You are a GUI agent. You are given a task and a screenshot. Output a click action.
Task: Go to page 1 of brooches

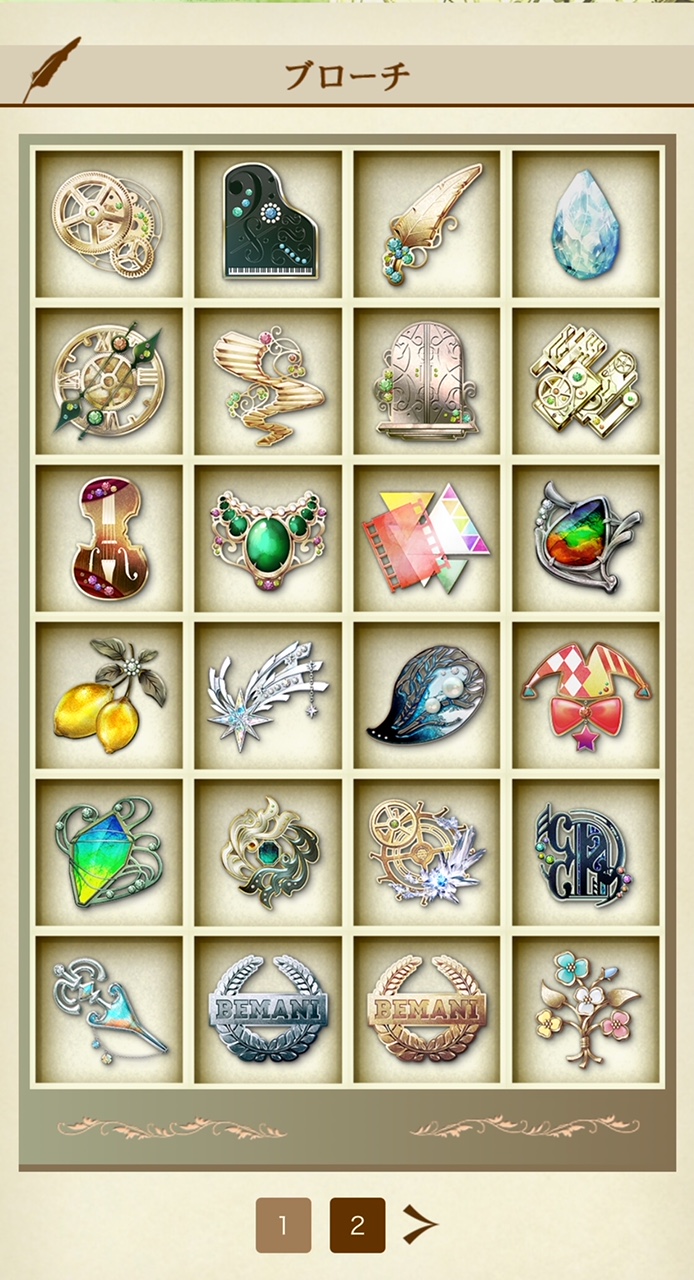282,1225
